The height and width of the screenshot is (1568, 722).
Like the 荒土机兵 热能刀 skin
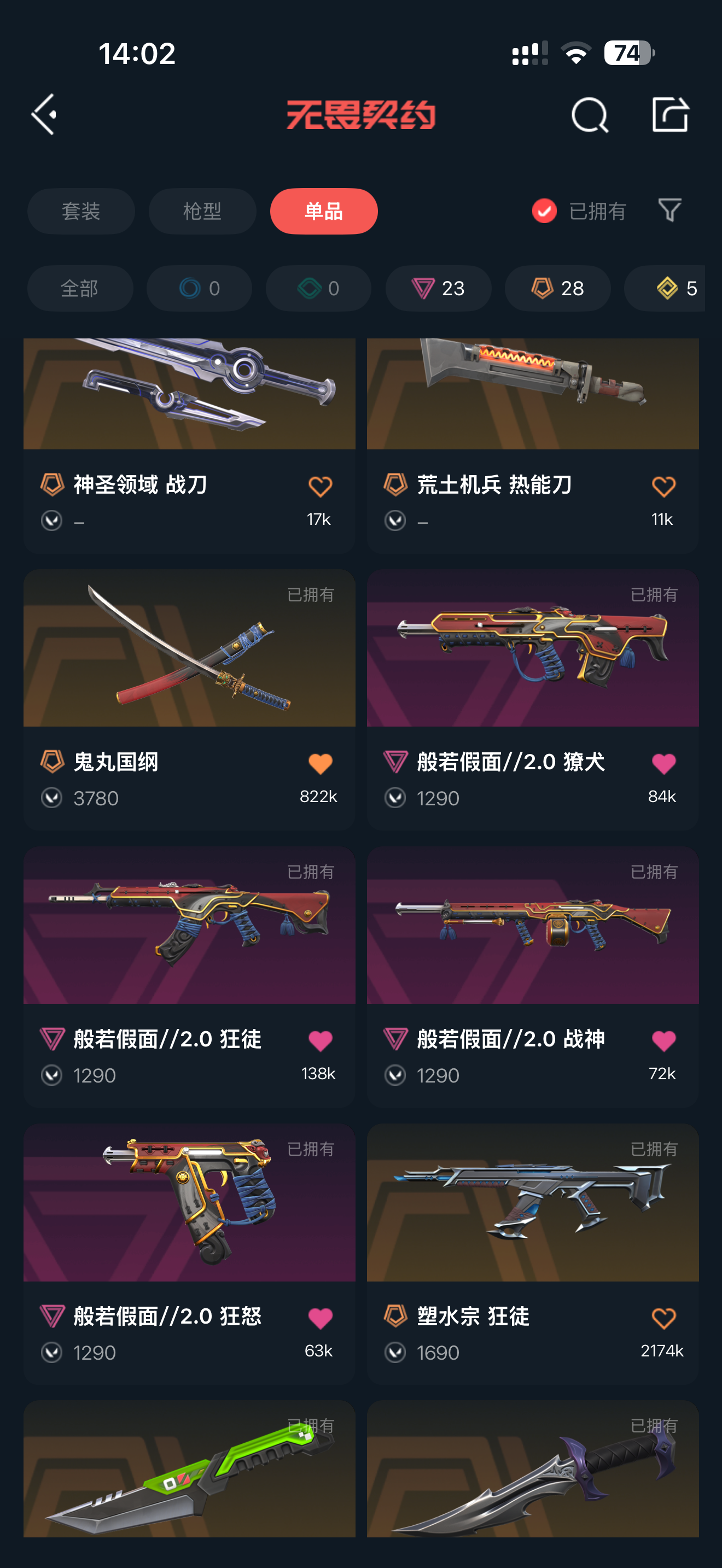click(663, 487)
